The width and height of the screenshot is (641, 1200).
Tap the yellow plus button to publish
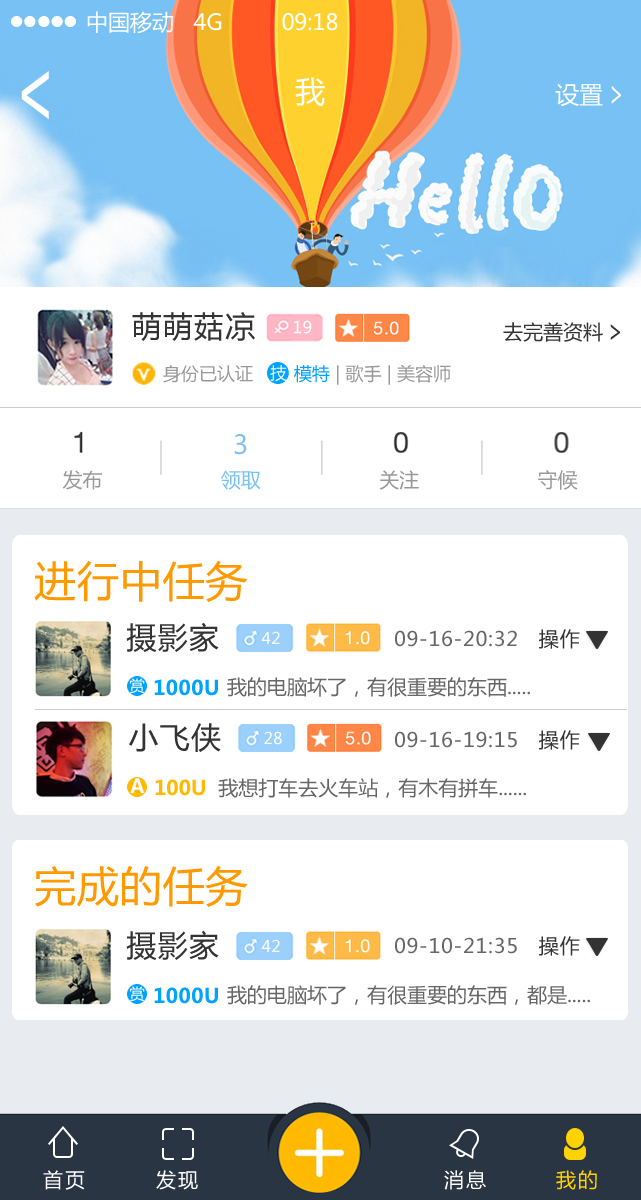click(319, 1152)
